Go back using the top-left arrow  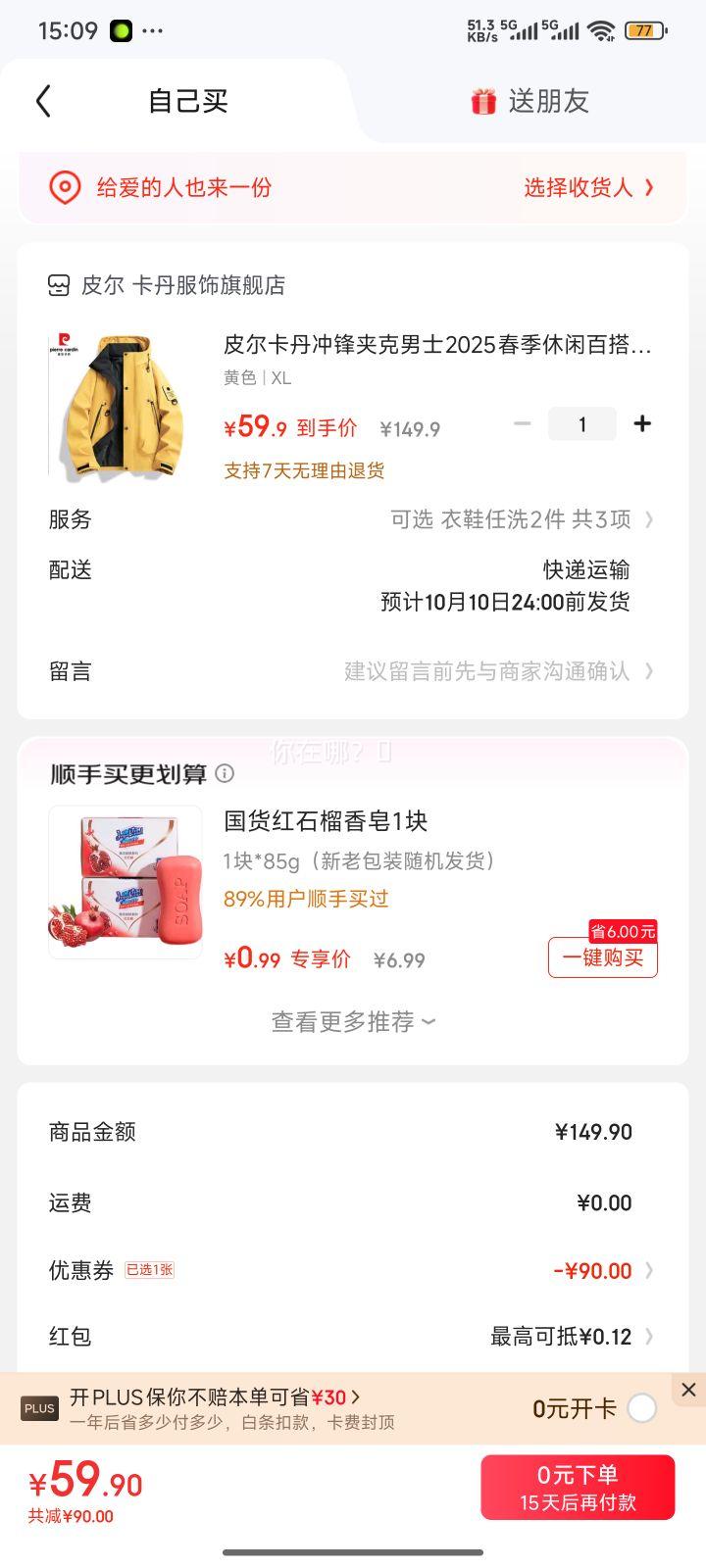(43, 101)
